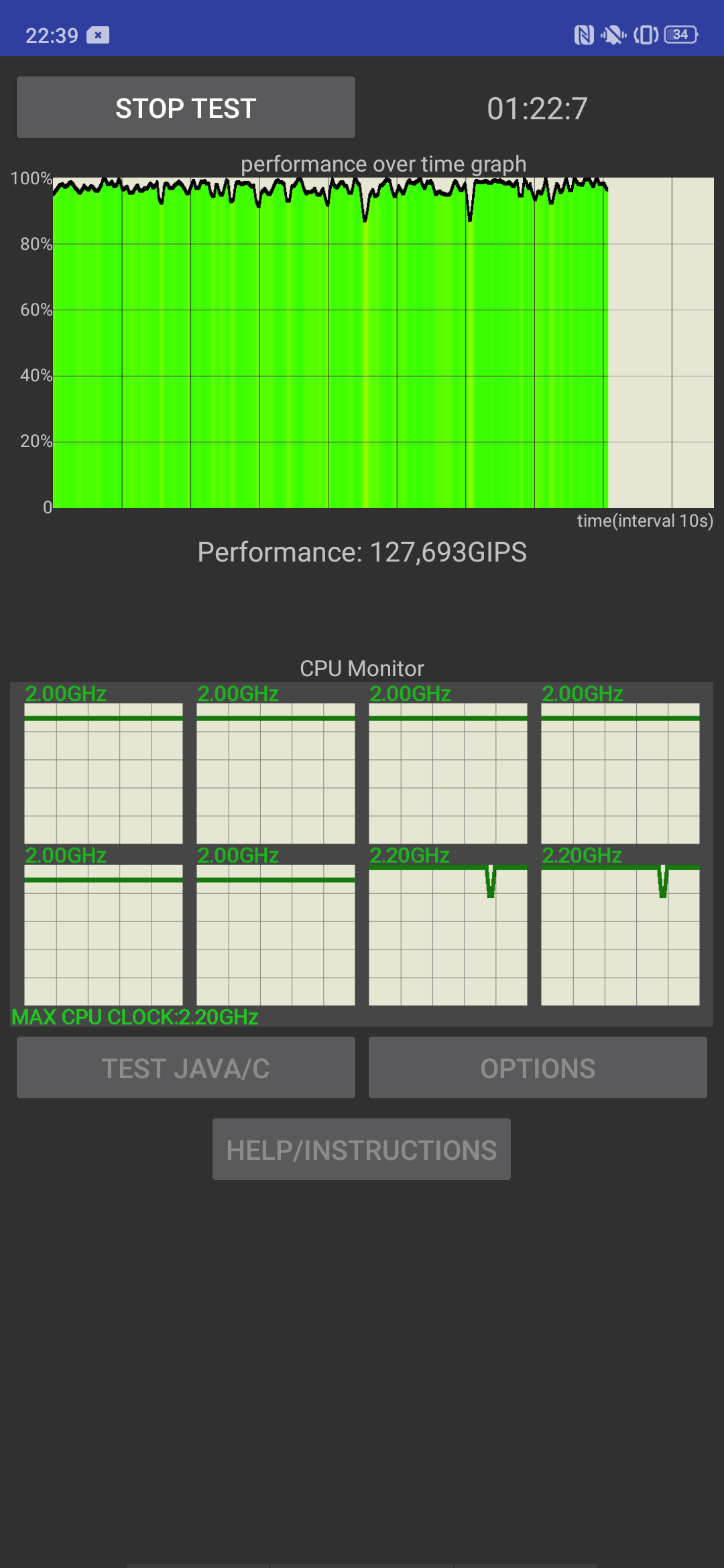Open HELP/INSTRUCTIONS

(361, 1149)
